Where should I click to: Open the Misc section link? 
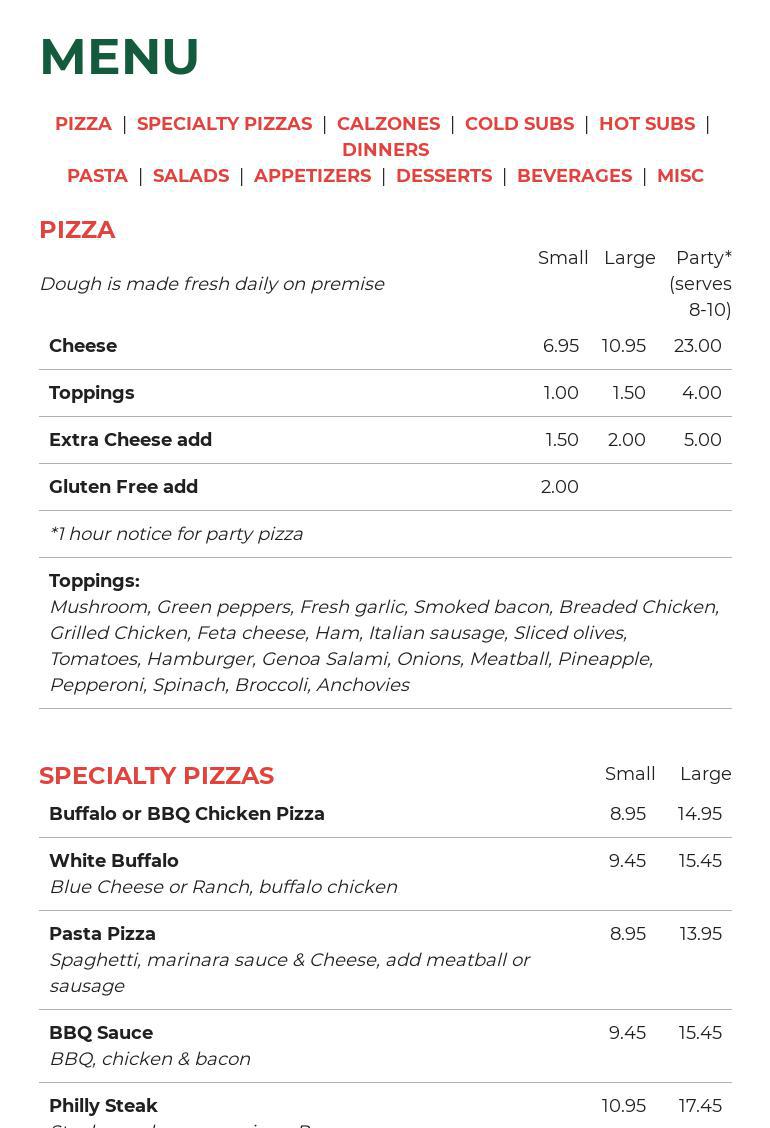(680, 176)
